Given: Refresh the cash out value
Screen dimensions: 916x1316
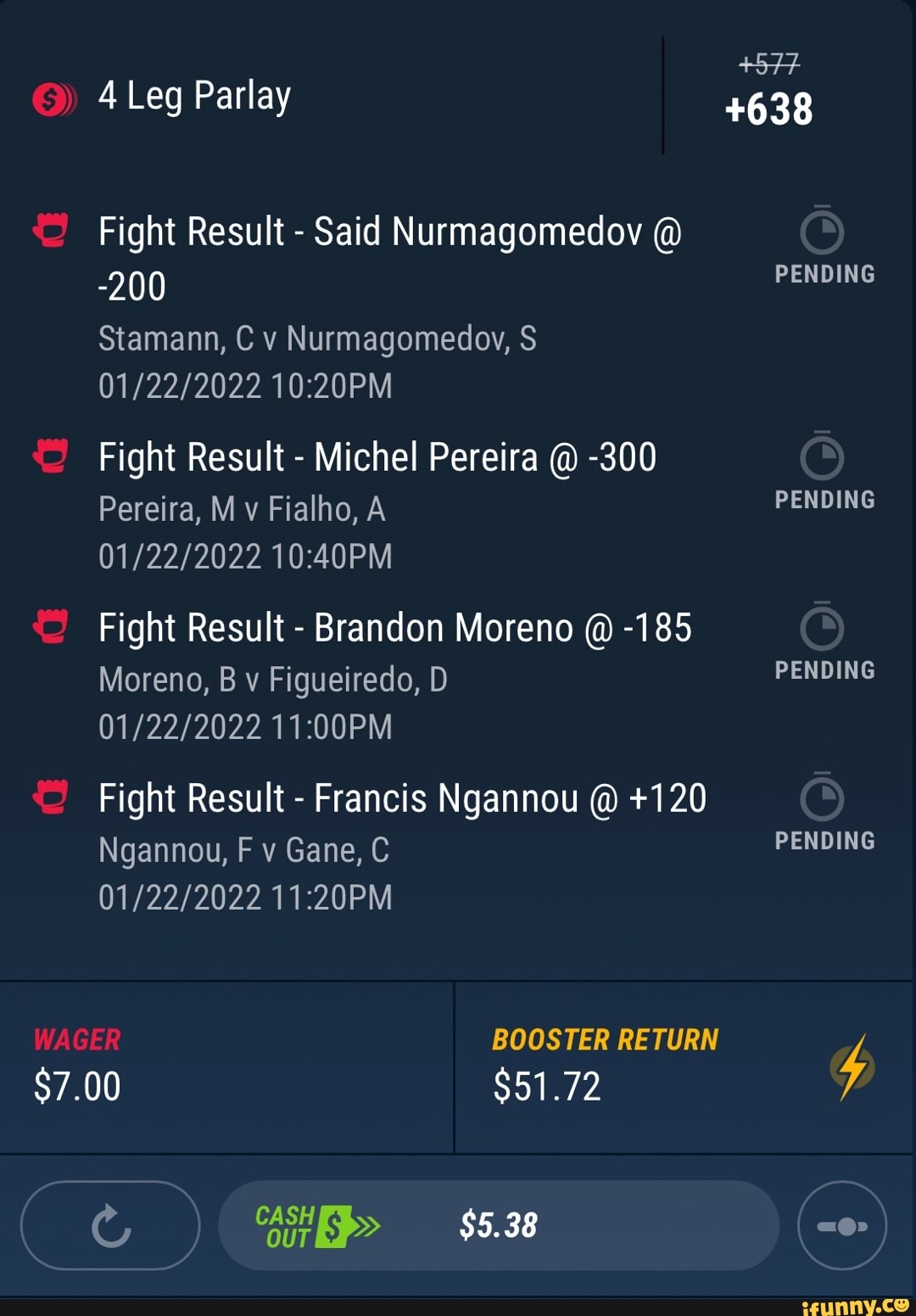Looking at the screenshot, I should coord(110,1225).
